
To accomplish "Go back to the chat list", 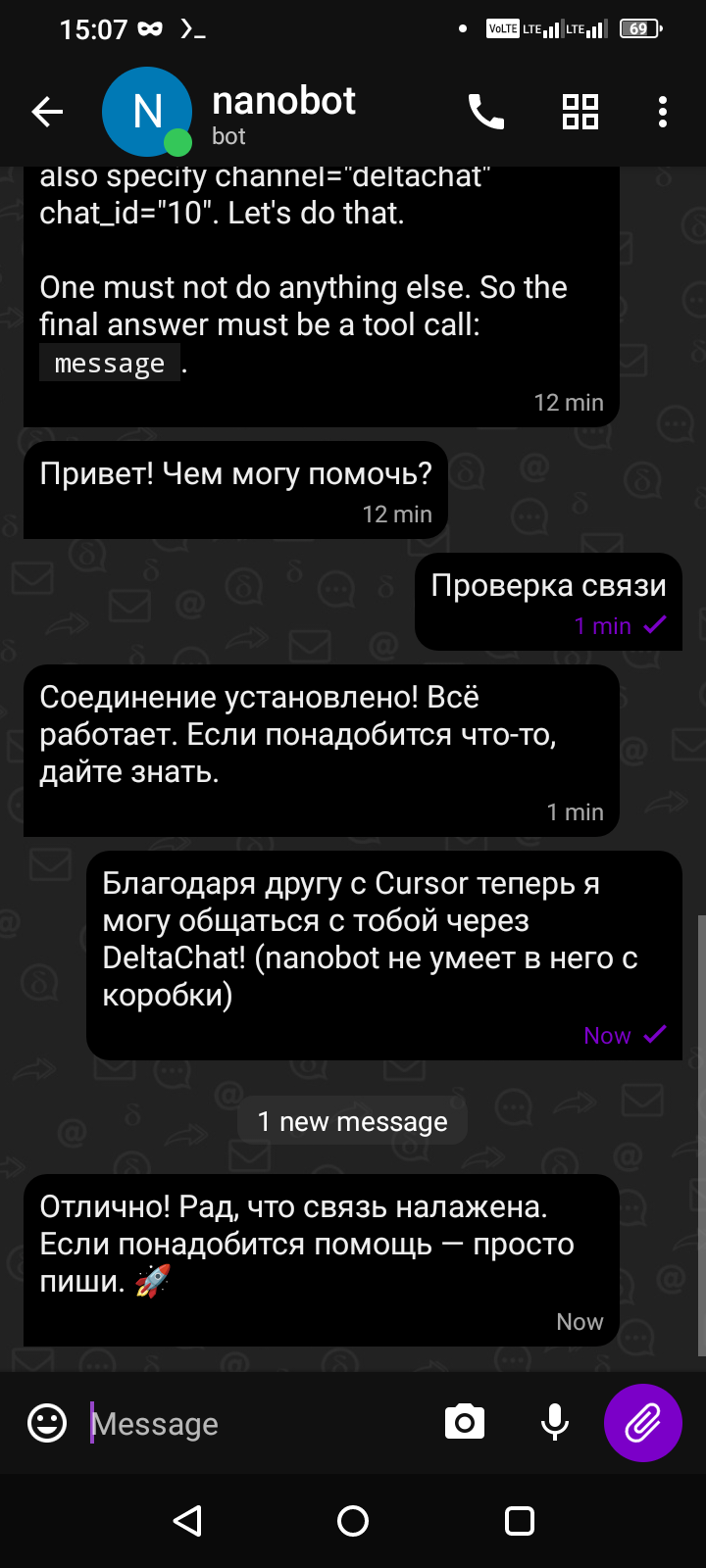I will pos(47,112).
